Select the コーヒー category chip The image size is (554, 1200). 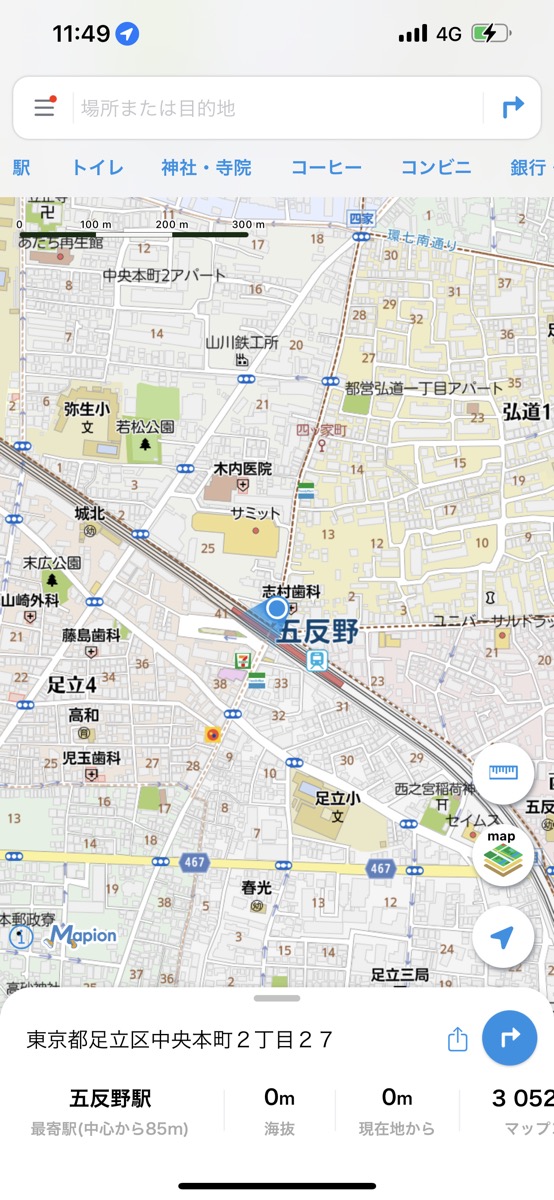point(326,168)
